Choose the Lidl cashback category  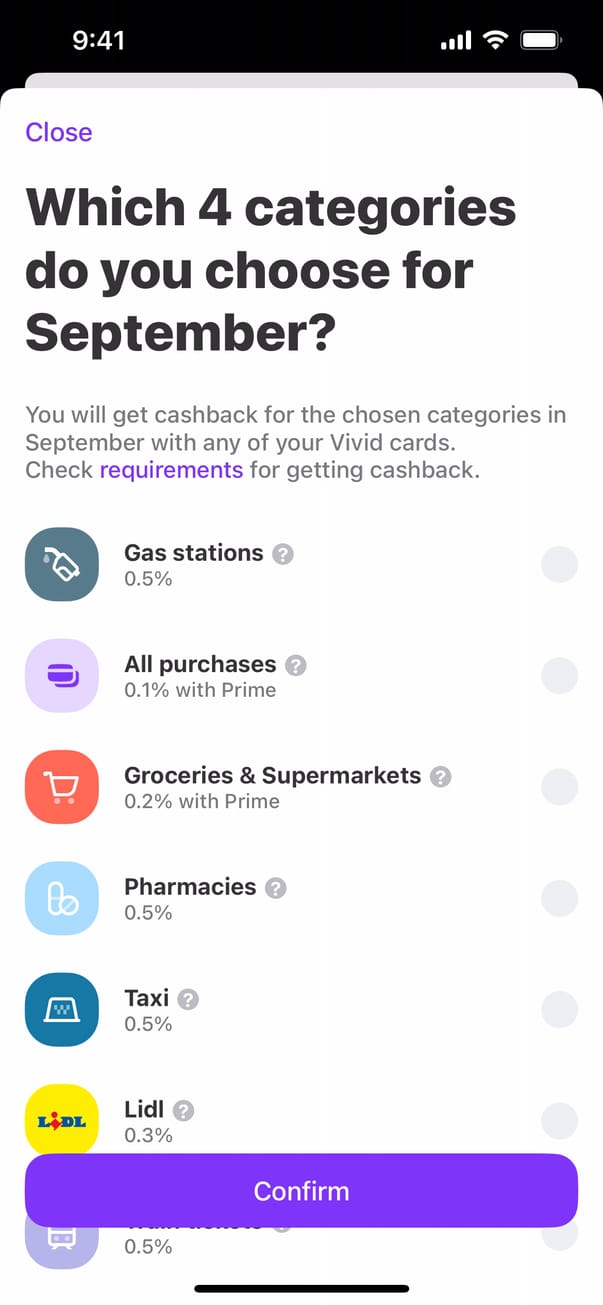559,1120
